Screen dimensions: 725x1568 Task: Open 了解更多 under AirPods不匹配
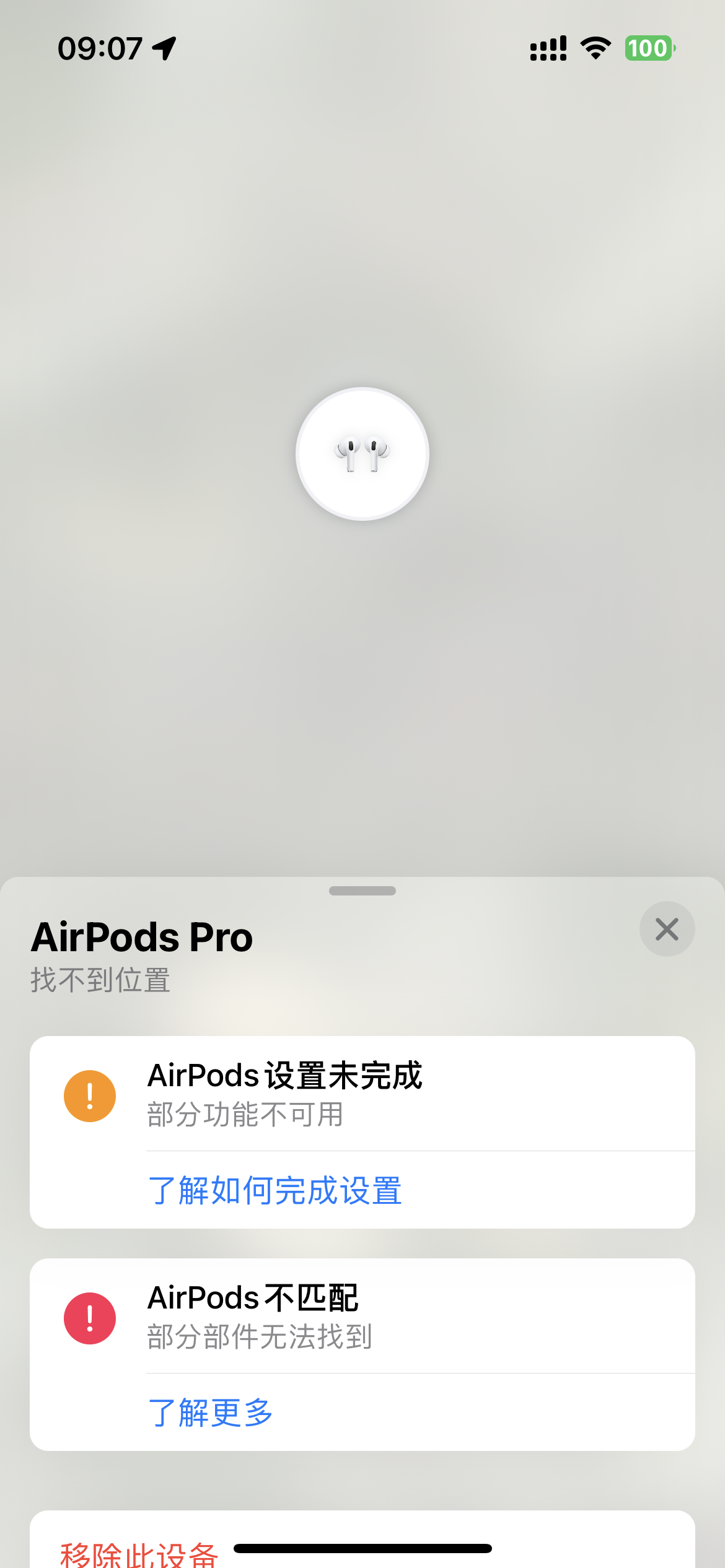coord(211,1413)
